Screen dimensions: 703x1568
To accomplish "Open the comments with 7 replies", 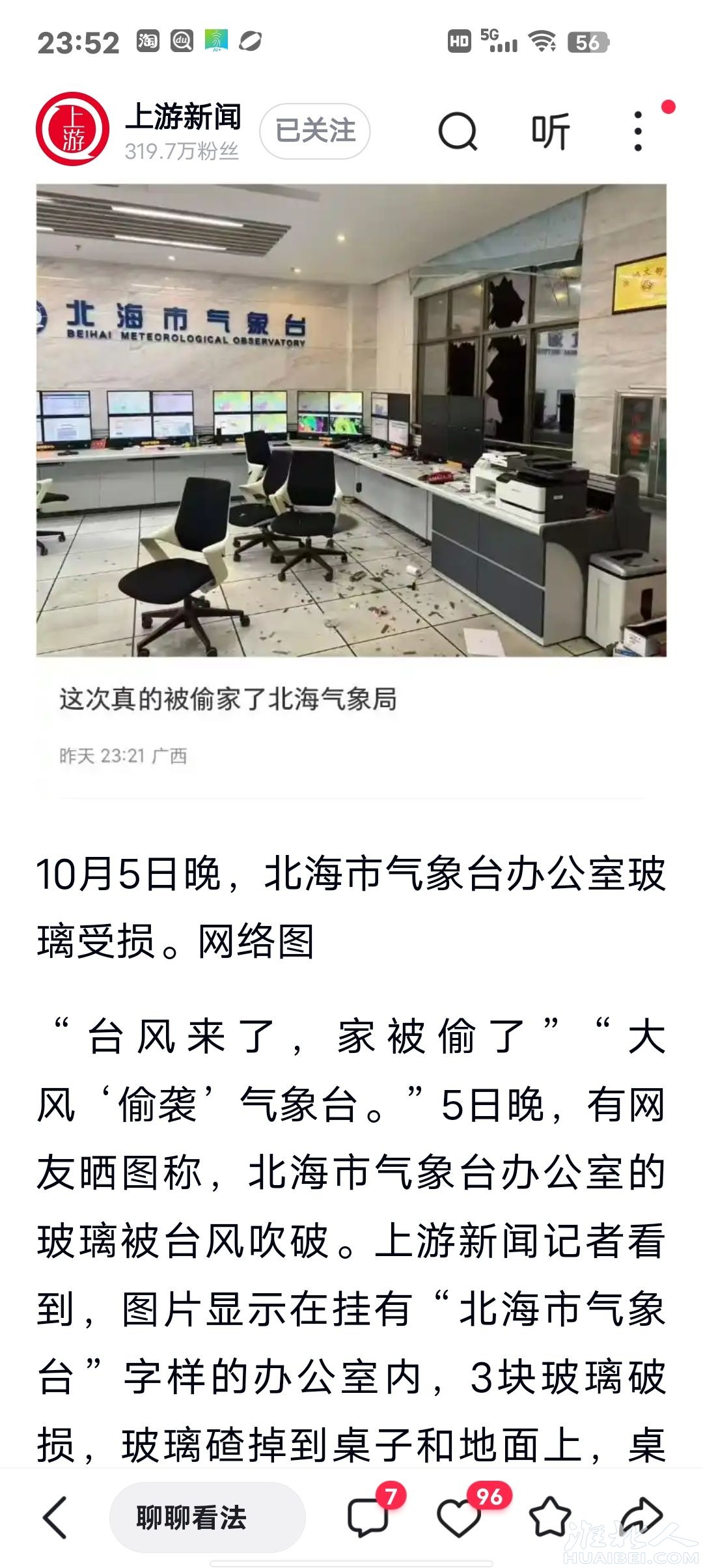I will click(368, 1517).
